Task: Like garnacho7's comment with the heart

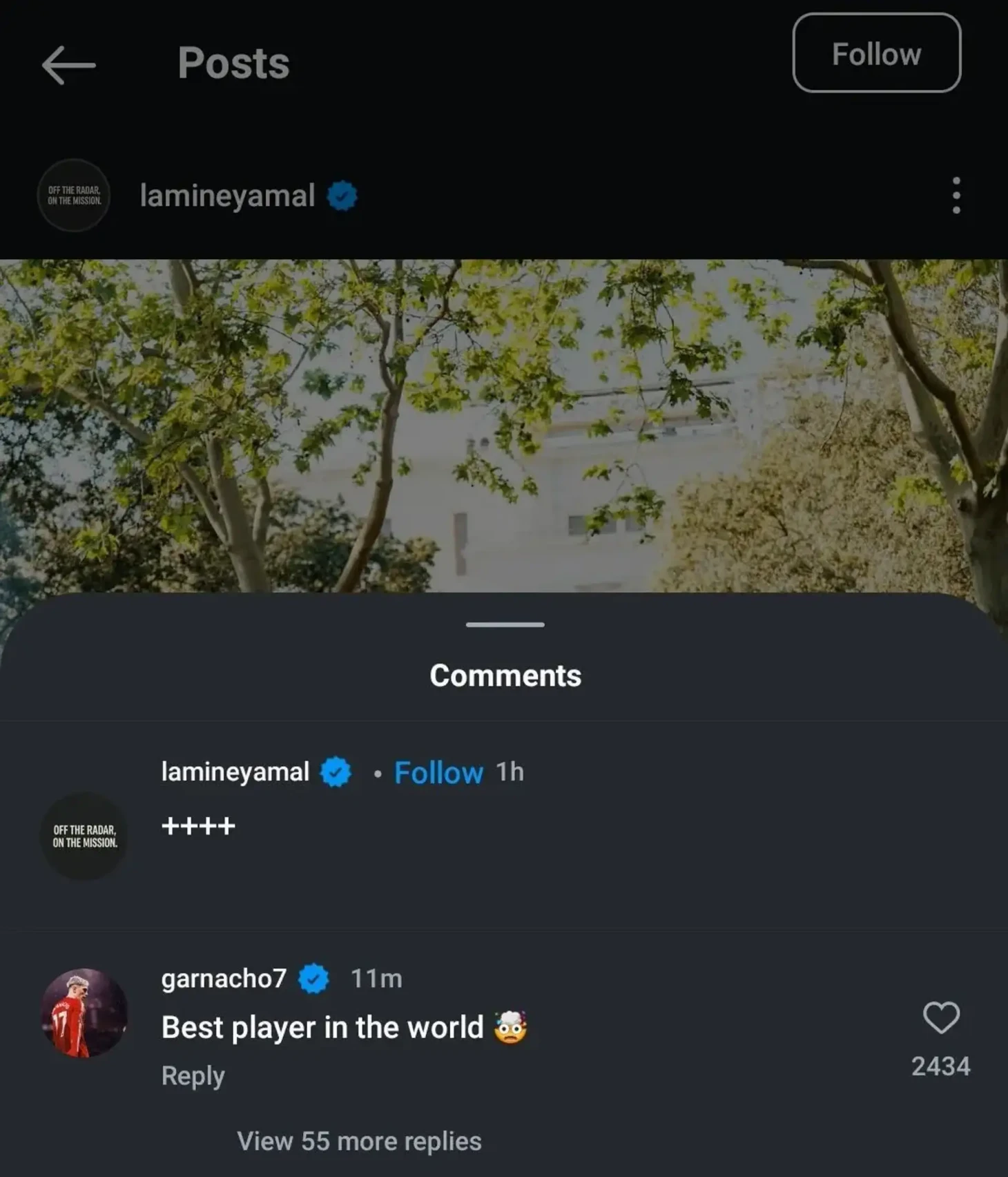Action: click(941, 1017)
